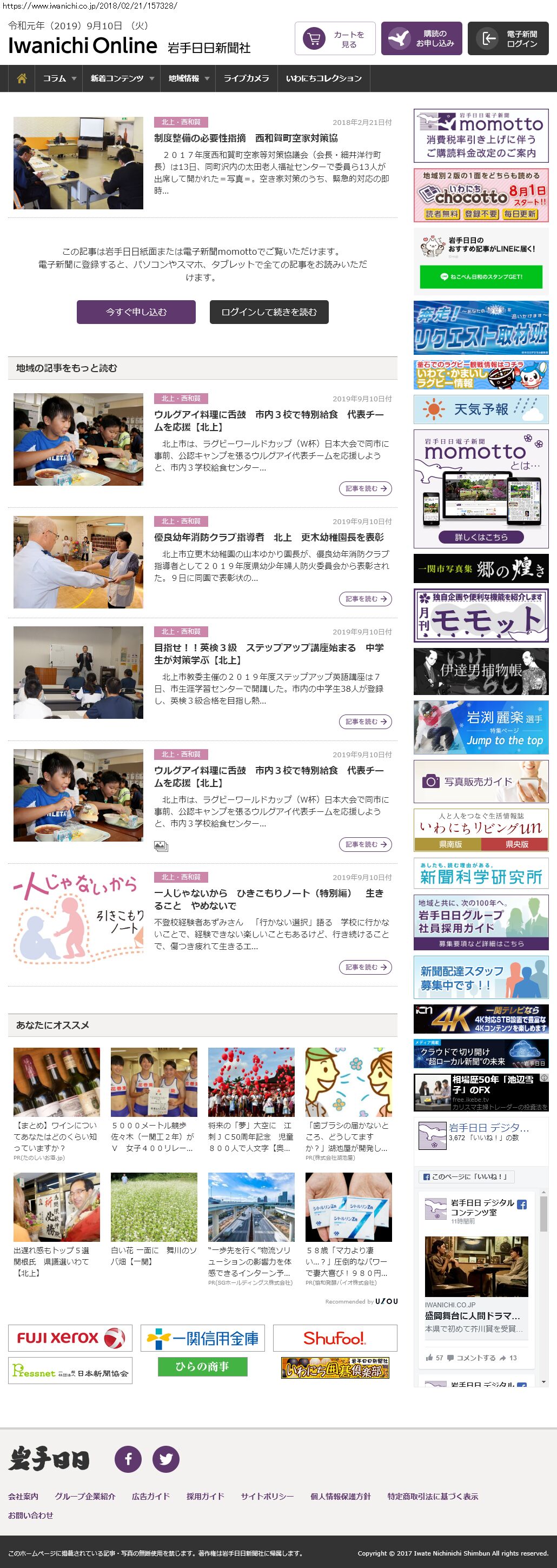Read the 目指せ!!英検3級 article via 記事を読む
The image size is (557, 1568).
click(x=364, y=722)
